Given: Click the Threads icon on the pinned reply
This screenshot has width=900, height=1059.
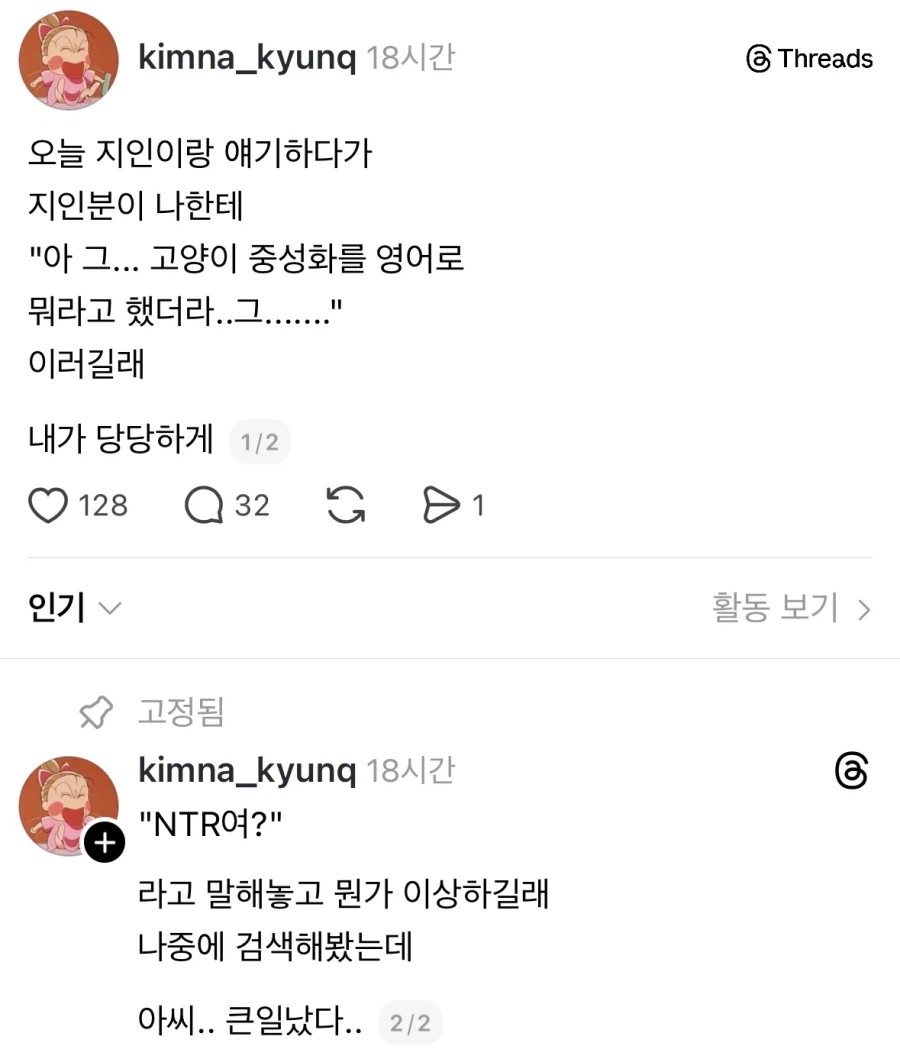Looking at the screenshot, I should (851, 772).
